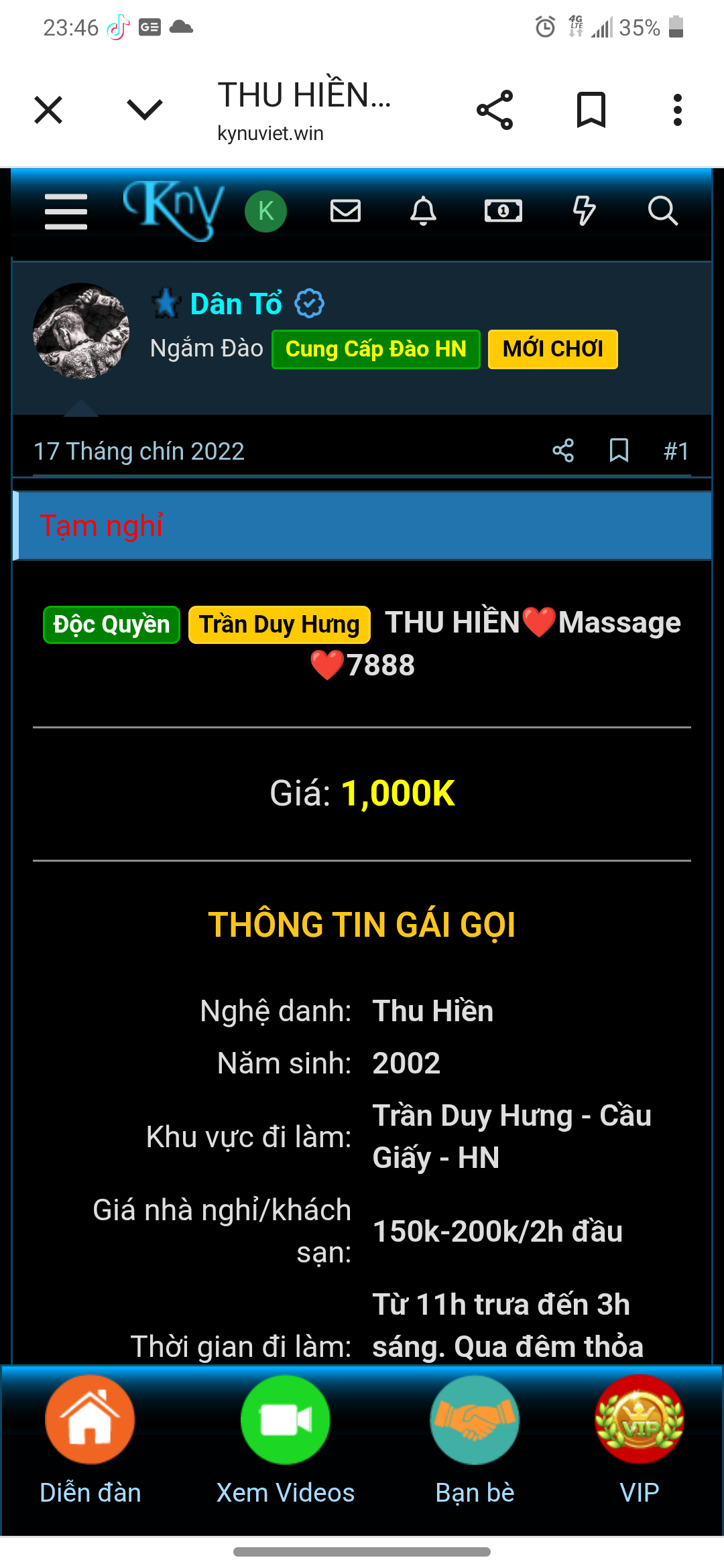Open the K account avatar

265,212
